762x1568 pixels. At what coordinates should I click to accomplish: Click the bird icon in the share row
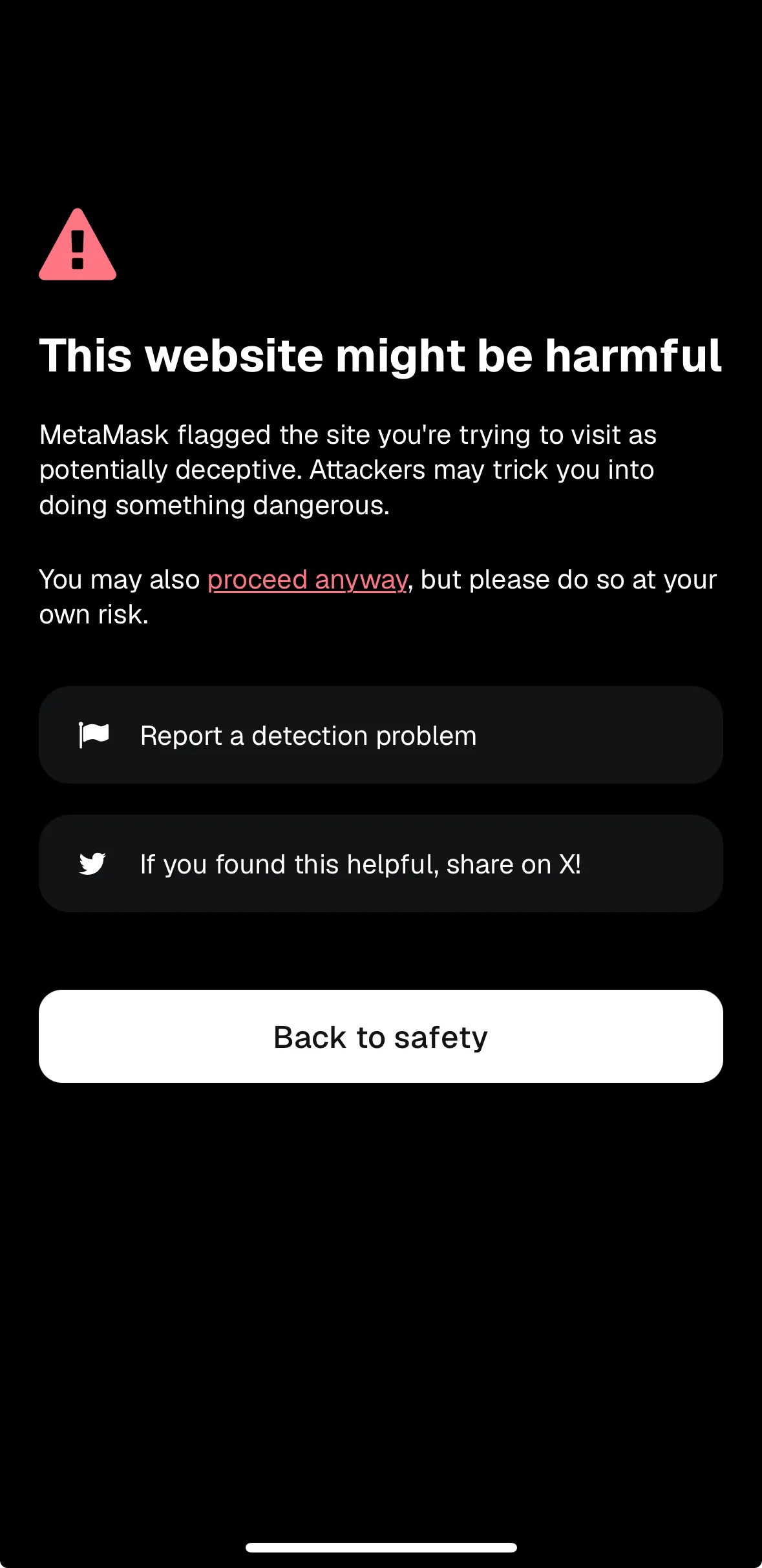click(x=94, y=862)
